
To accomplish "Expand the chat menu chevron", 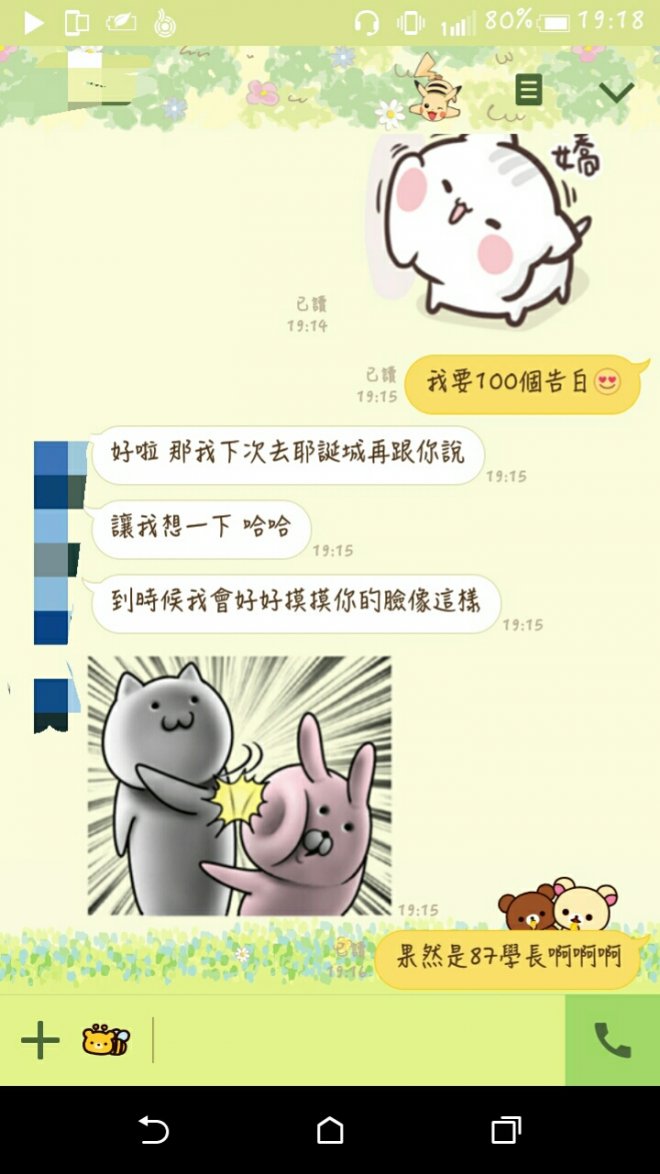I will point(616,92).
